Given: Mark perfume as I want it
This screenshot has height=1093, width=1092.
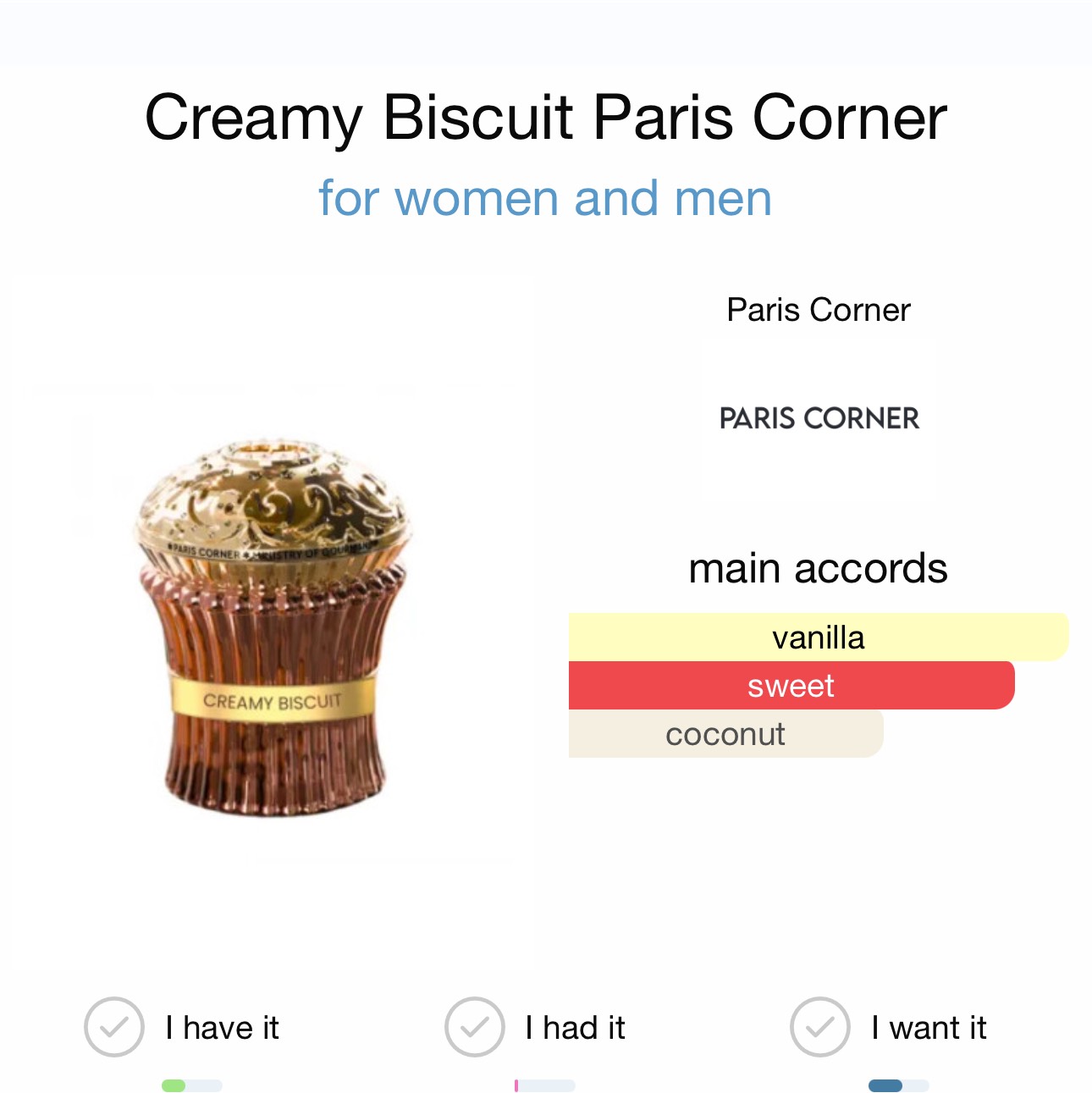Looking at the screenshot, I should coord(819,1027).
